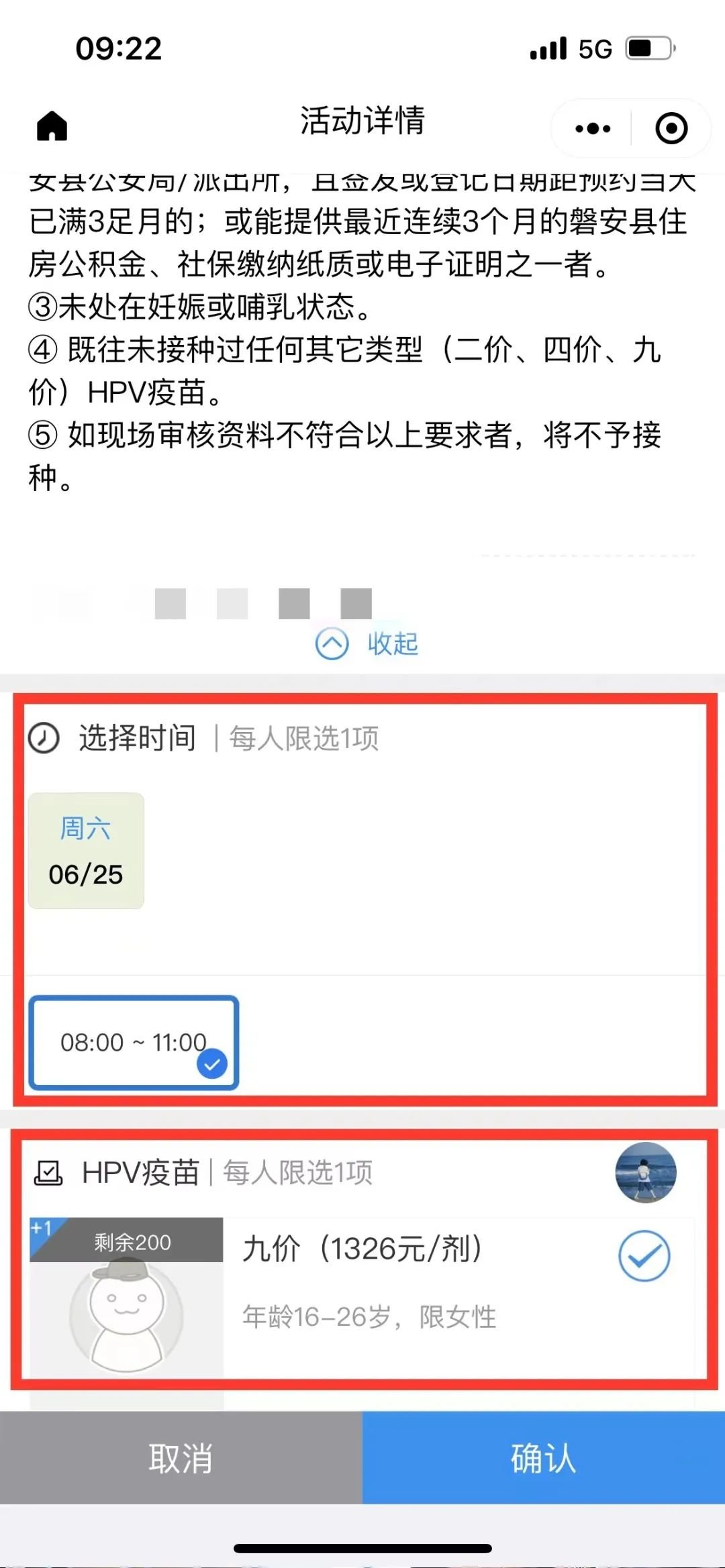Select the 周六 06/25 date
The height and width of the screenshot is (1568, 725).
[x=86, y=851]
